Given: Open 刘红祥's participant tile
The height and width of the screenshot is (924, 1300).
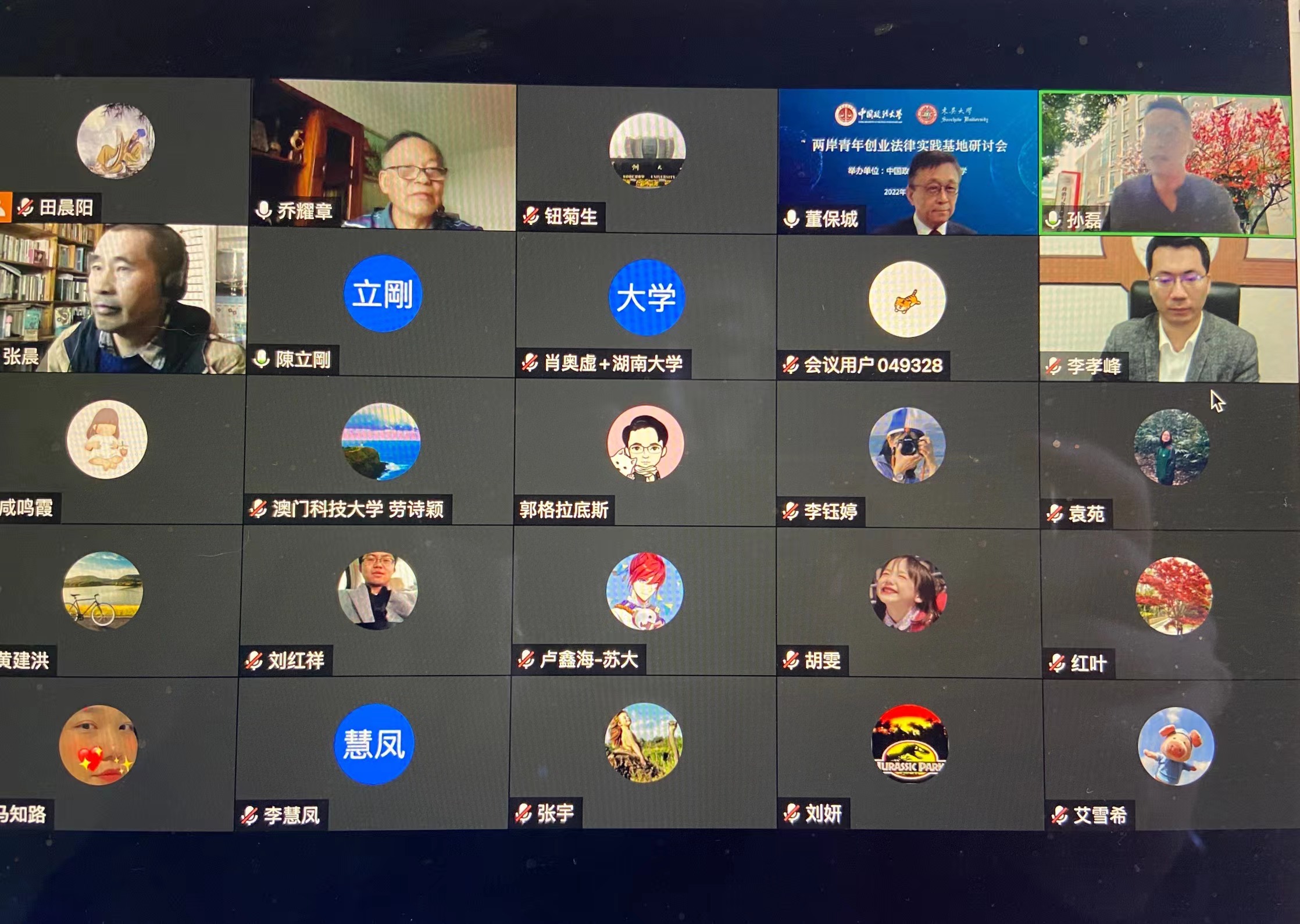Looking at the screenshot, I should [377, 600].
